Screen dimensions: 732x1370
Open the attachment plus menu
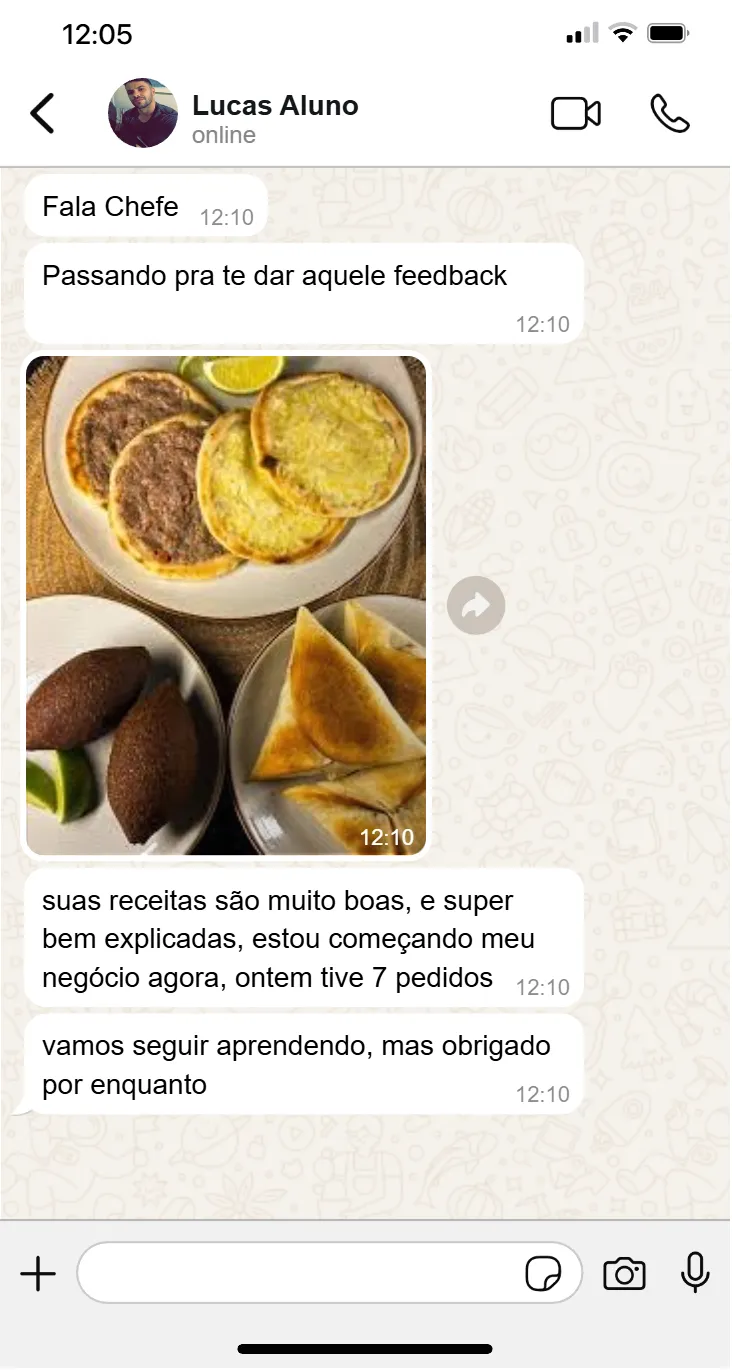coord(38,1274)
